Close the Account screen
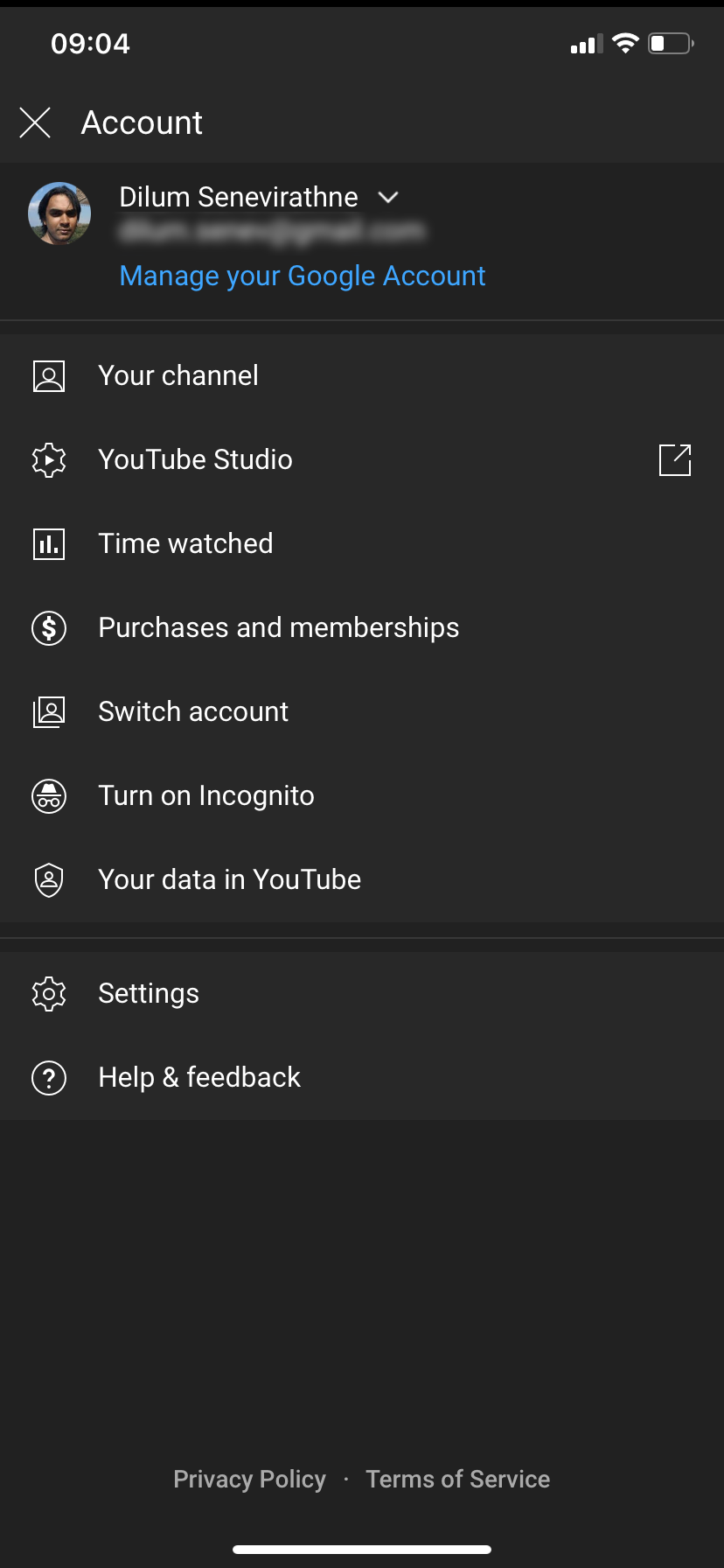 (34, 122)
